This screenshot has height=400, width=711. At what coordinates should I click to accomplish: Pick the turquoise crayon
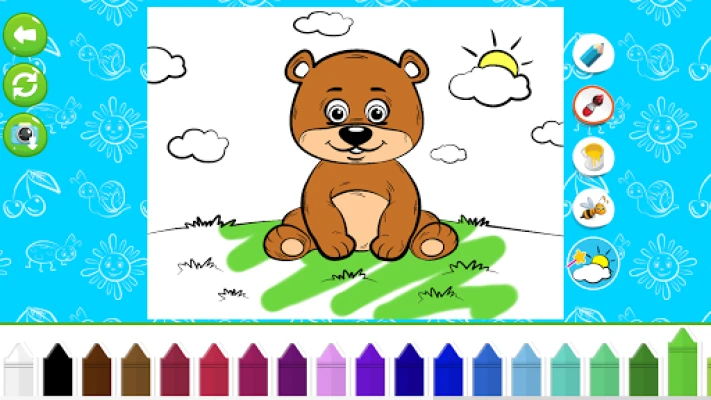(x=565, y=372)
